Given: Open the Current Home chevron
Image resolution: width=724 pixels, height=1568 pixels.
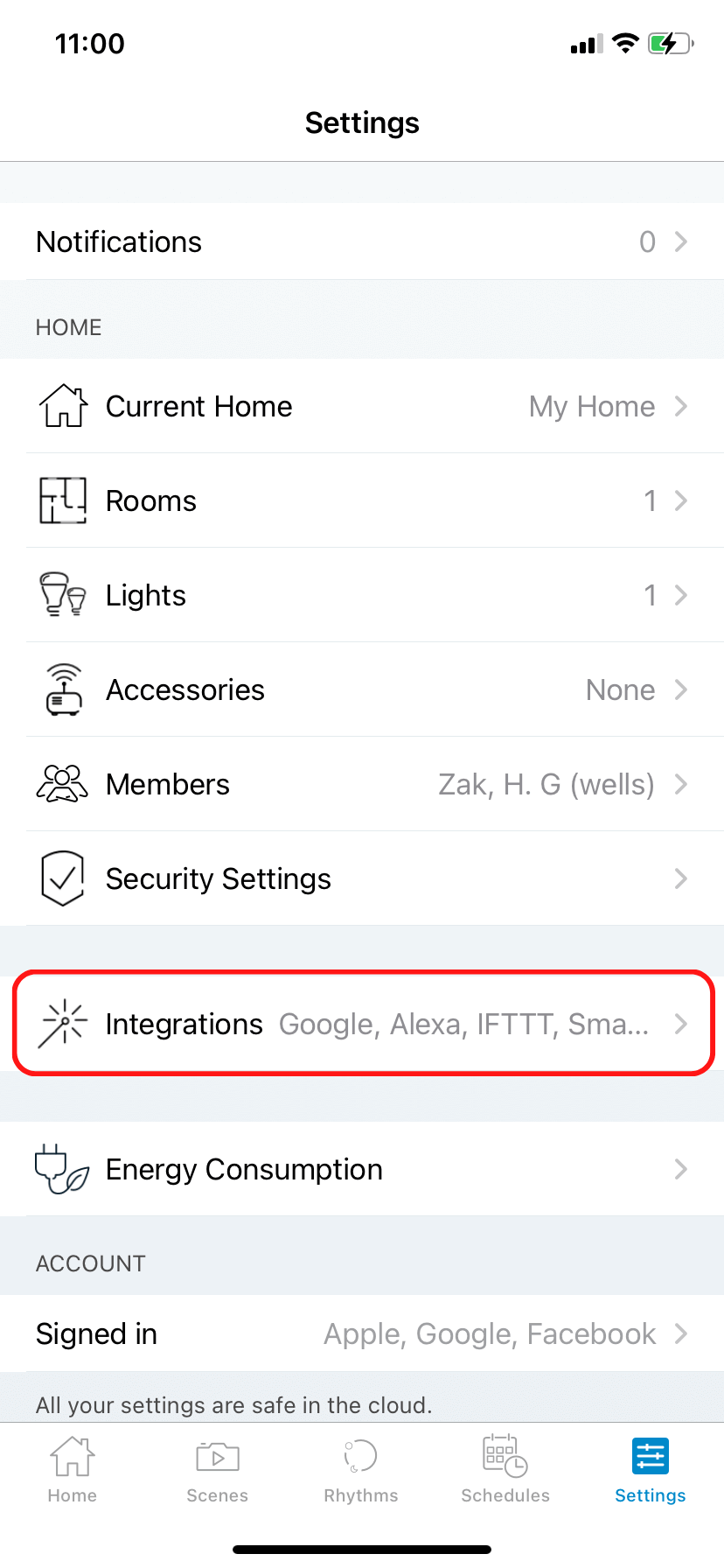Looking at the screenshot, I should [x=681, y=406].
